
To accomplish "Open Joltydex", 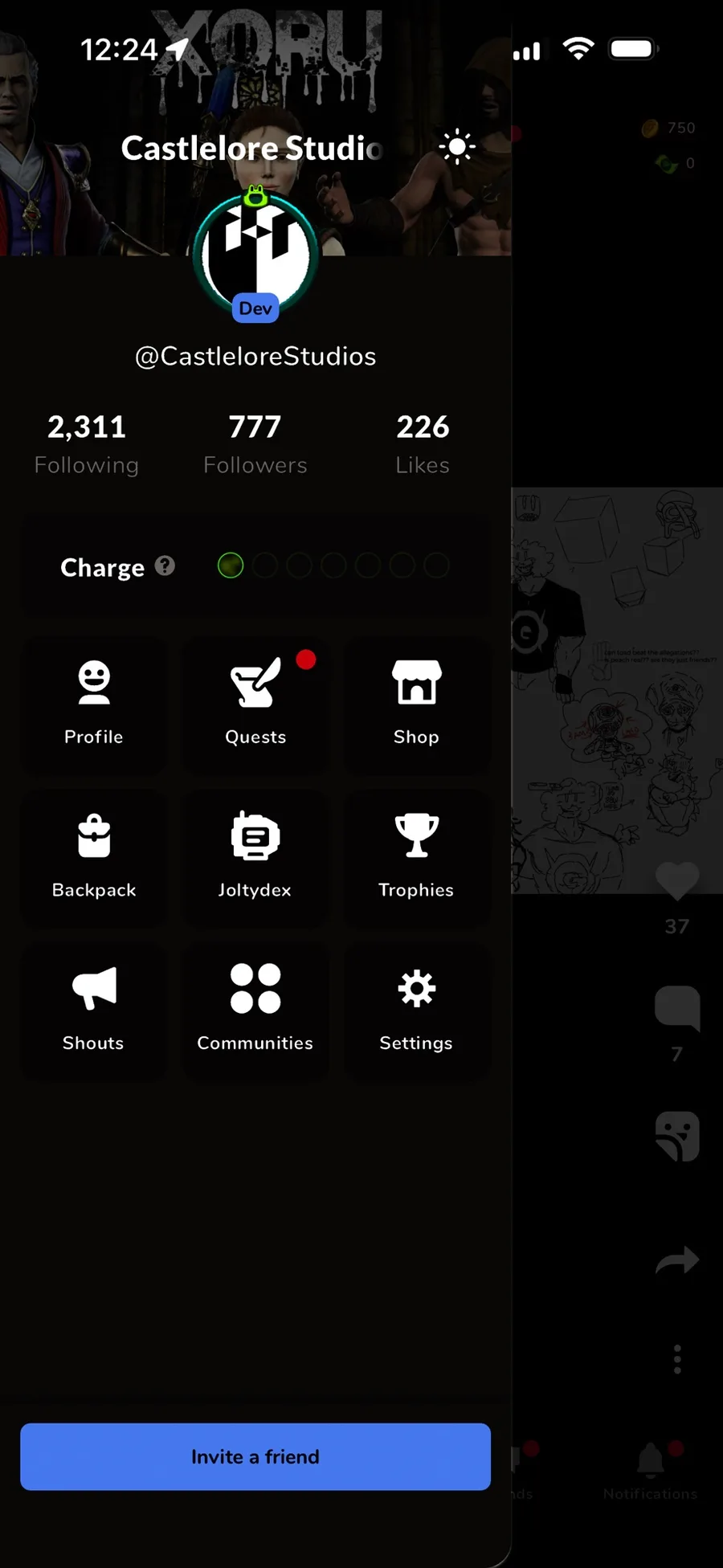I will tap(255, 856).
